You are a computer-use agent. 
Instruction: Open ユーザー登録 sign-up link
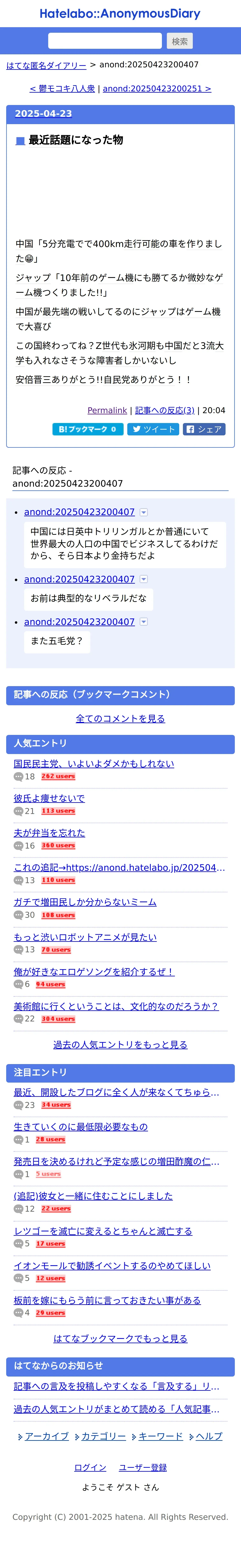pyautogui.click(x=143, y=1468)
